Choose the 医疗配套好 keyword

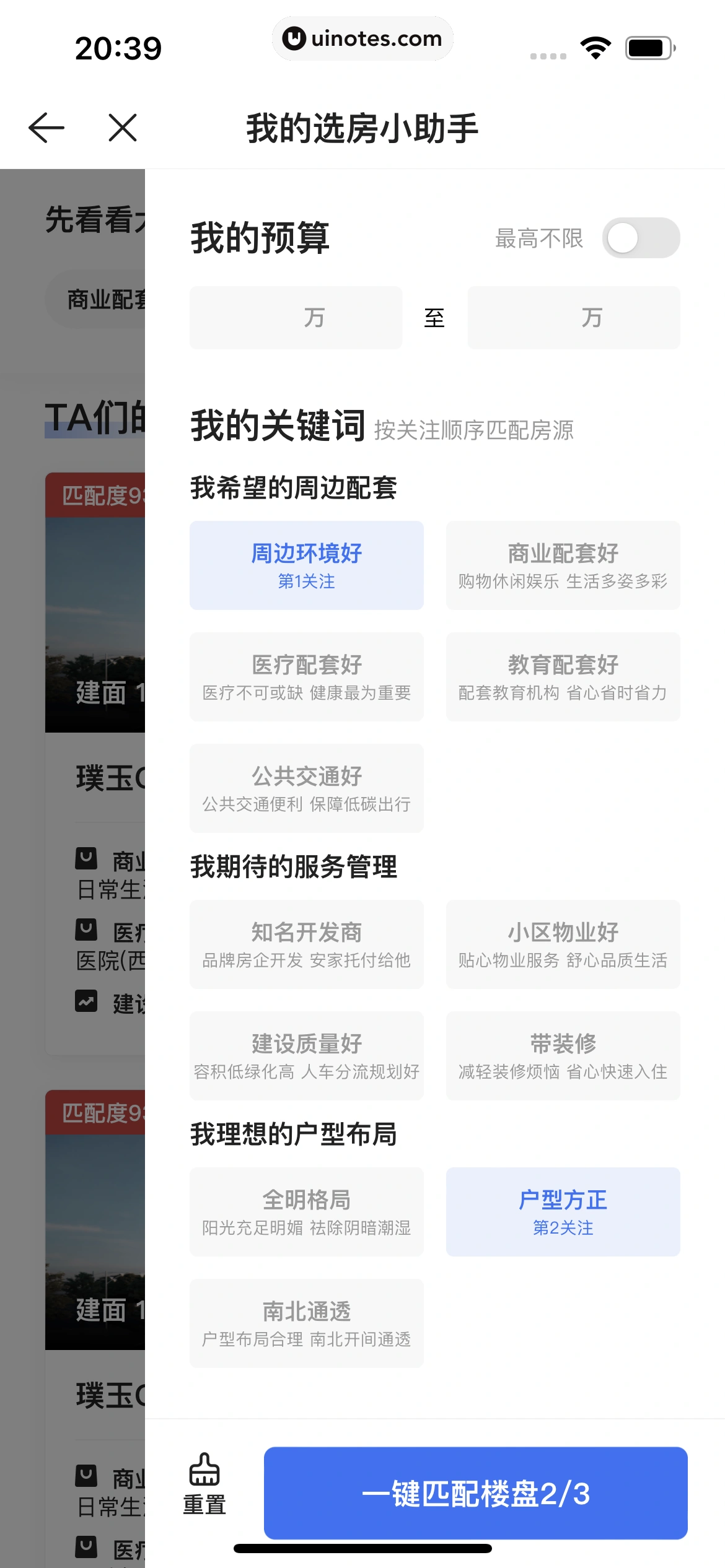click(307, 676)
